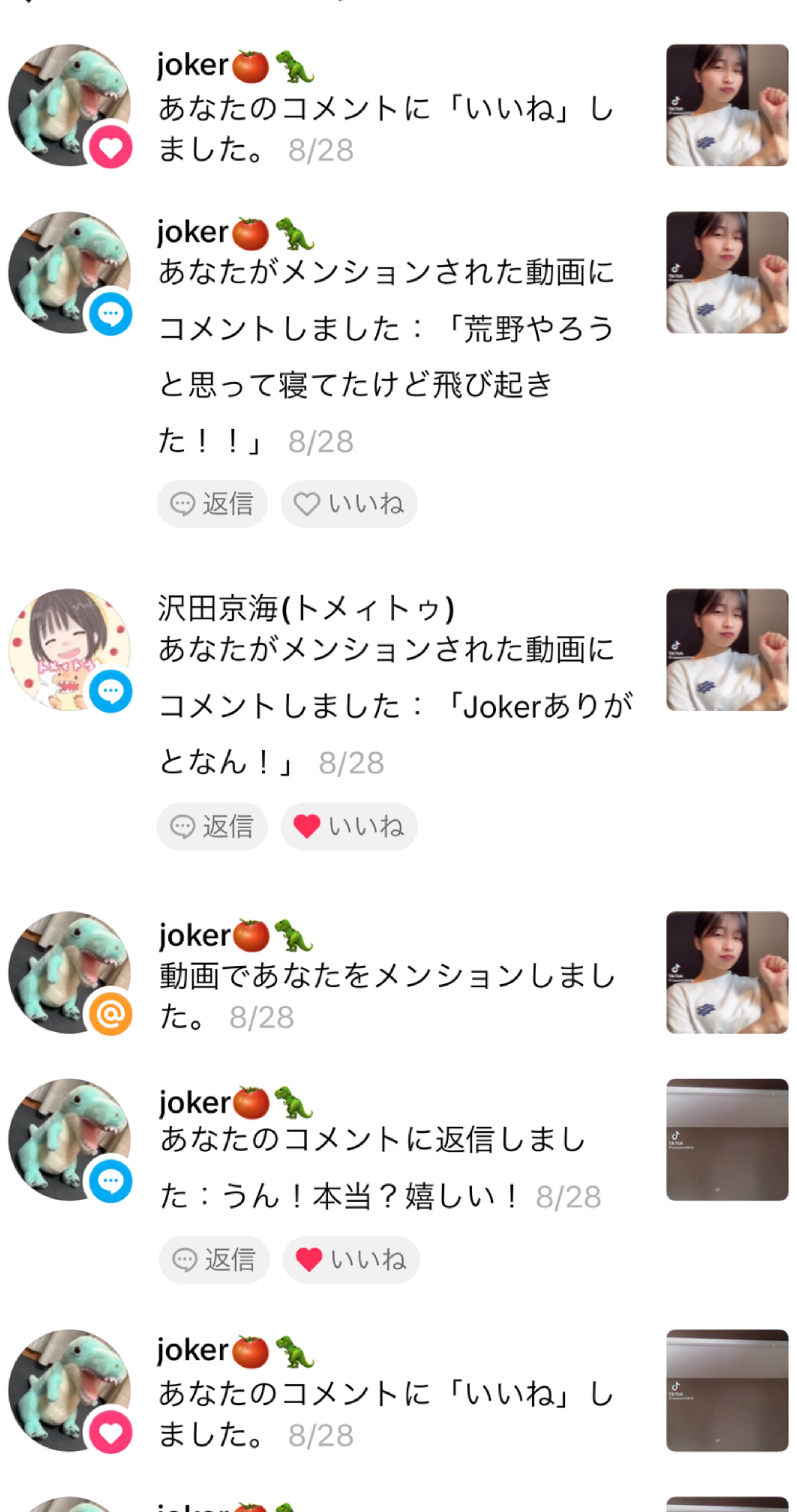The width and height of the screenshot is (797, 1512).
Task: Reply to joker's "荒野やろう" comment
Action: tap(212, 504)
